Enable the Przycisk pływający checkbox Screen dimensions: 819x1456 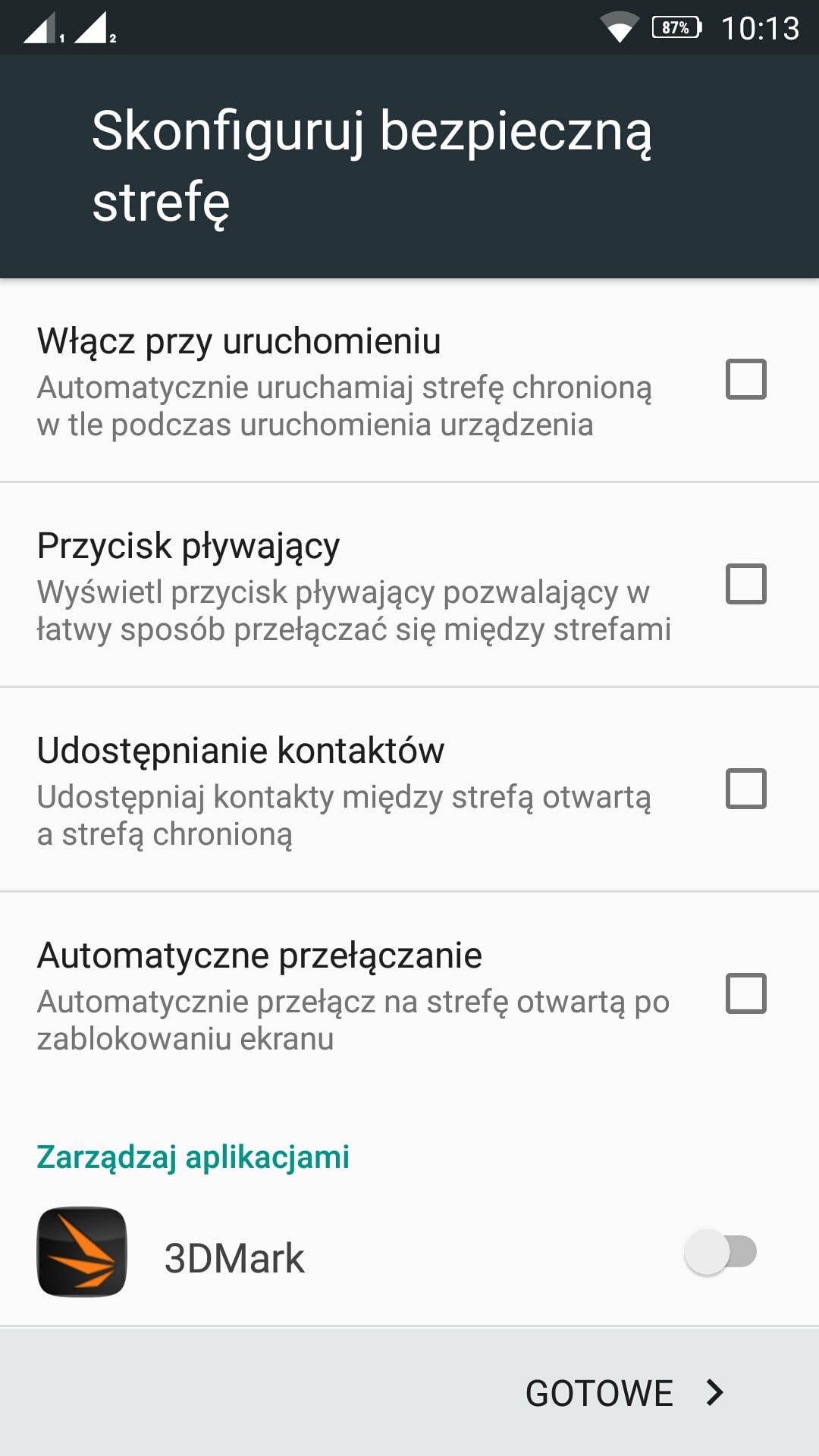point(746,584)
